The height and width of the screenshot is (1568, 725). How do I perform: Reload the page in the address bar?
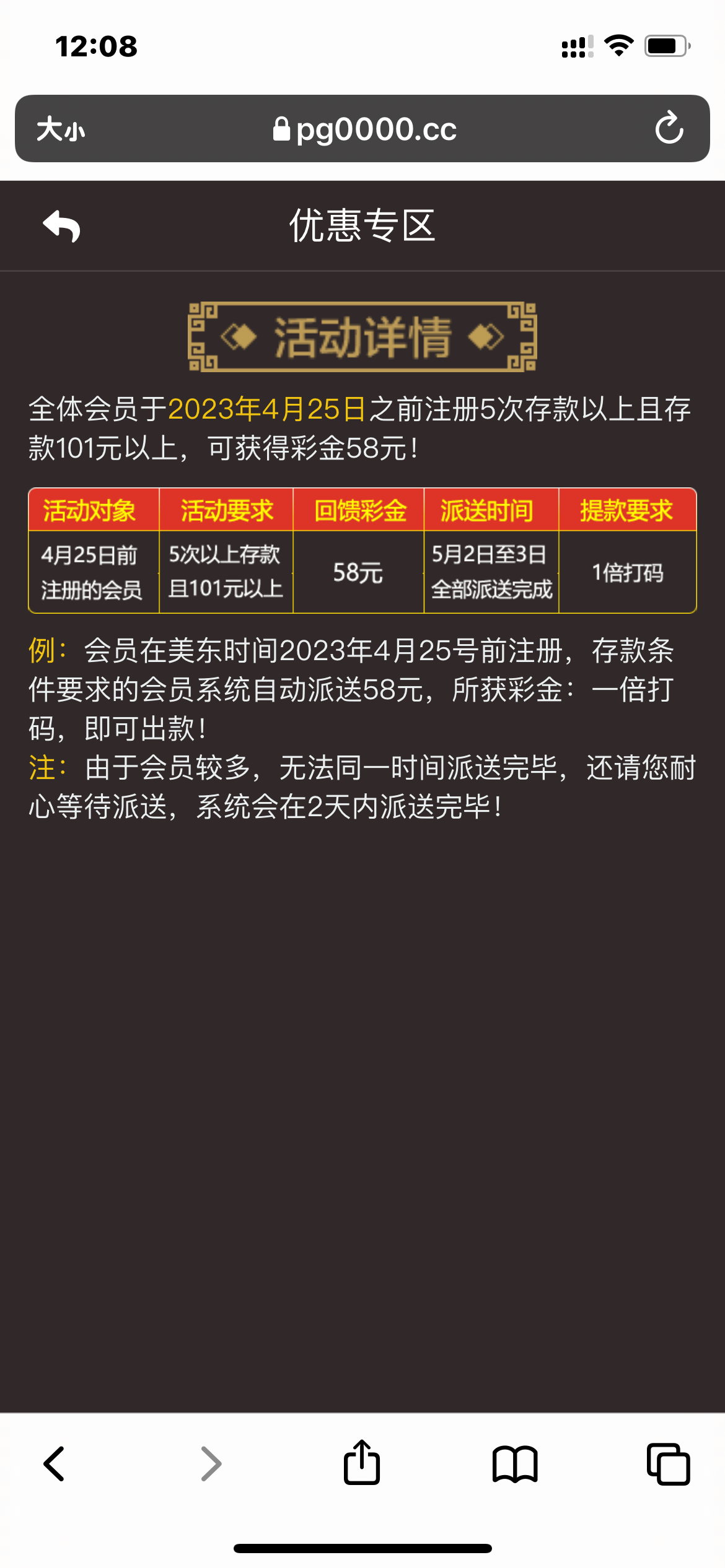[x=669, y=128]
